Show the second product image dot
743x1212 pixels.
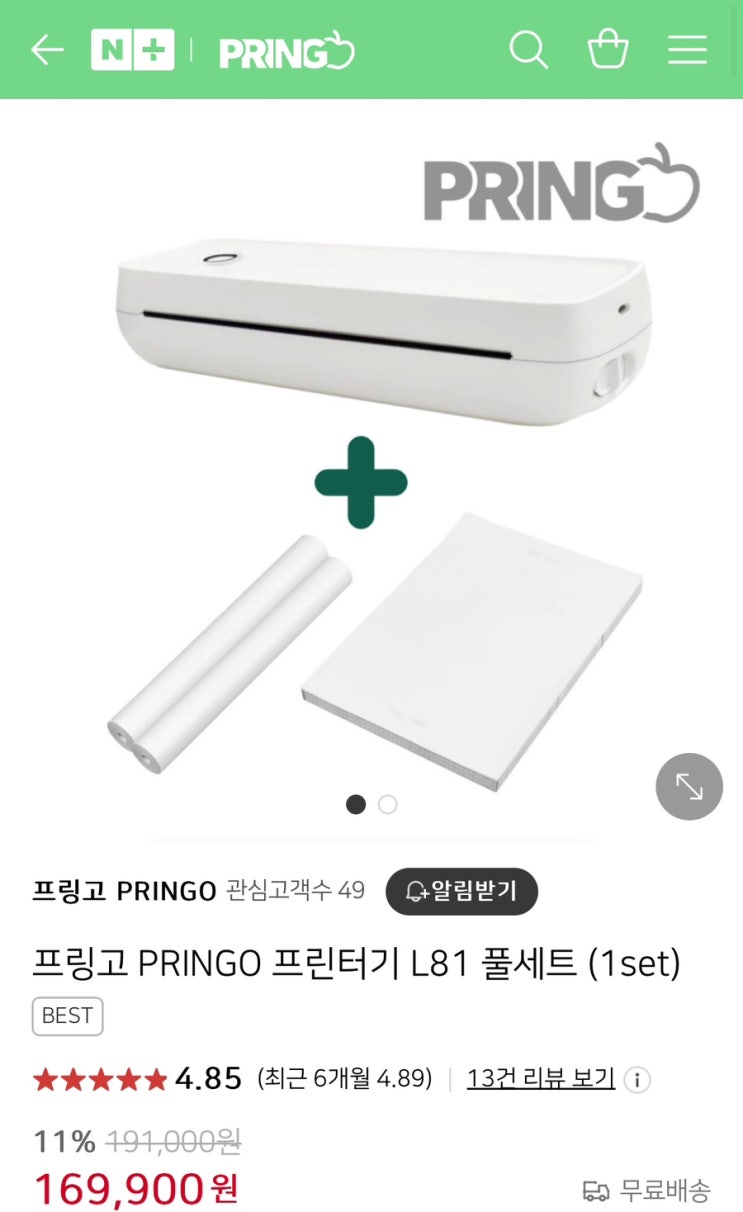click(x=388, y=805)
